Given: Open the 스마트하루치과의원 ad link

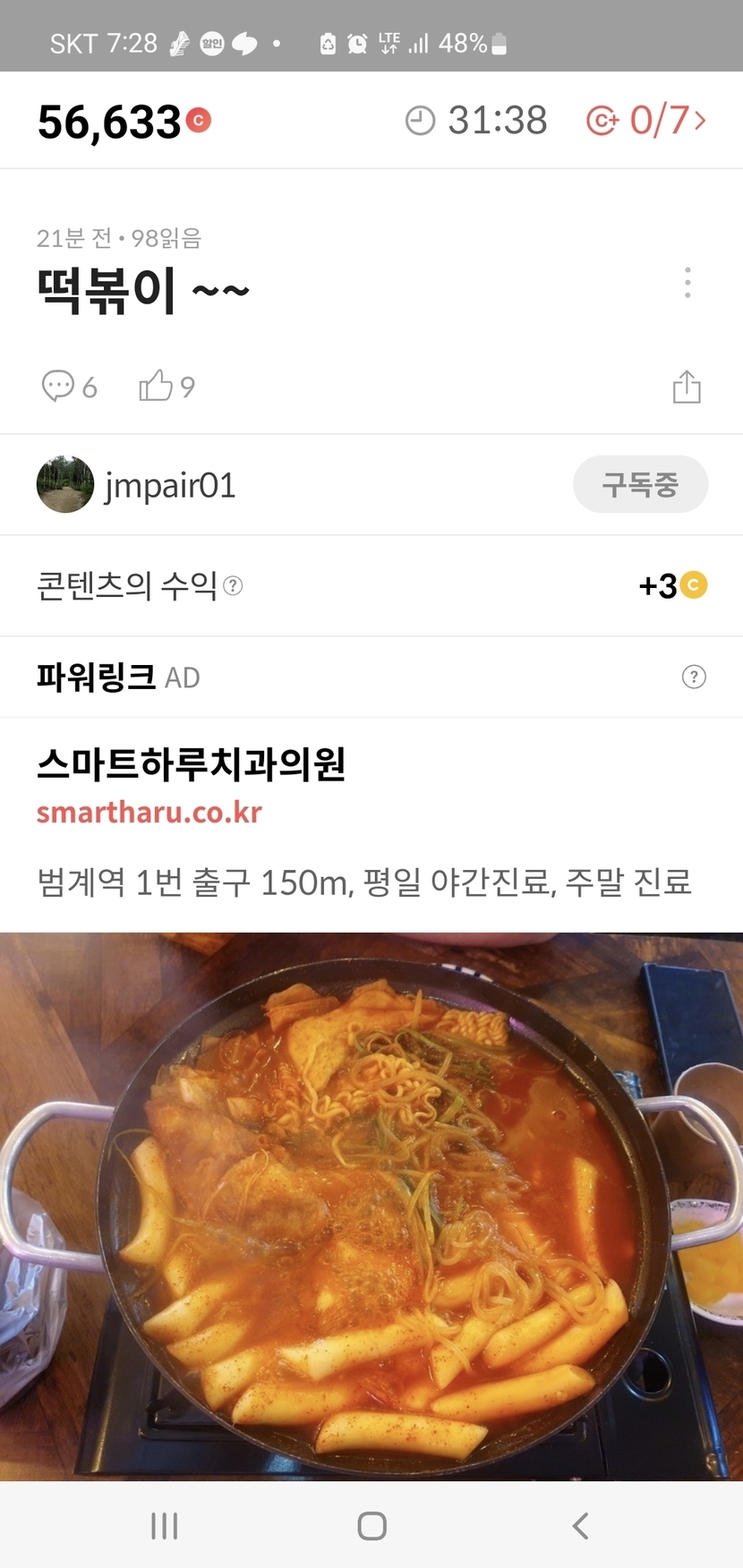Looking at the screenshot, I should pyautogui.click(x=191, y=764).
